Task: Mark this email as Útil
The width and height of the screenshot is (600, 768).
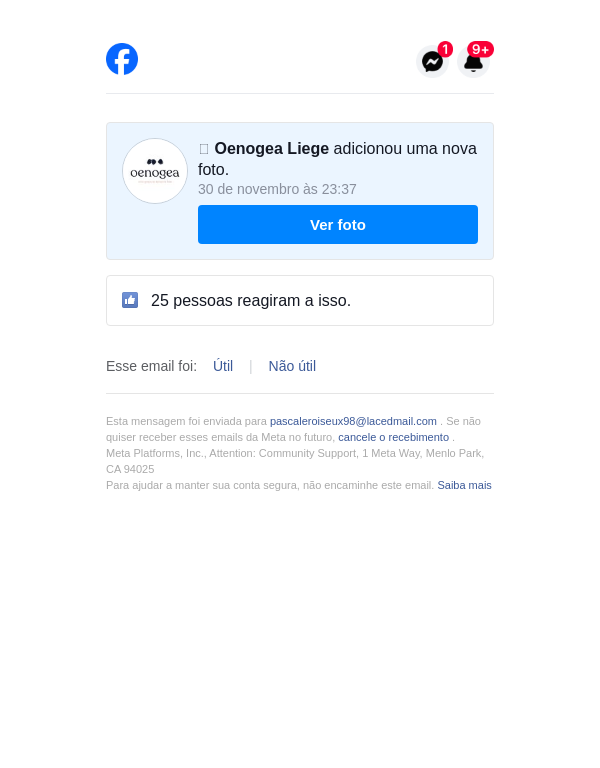Action: 223,366
